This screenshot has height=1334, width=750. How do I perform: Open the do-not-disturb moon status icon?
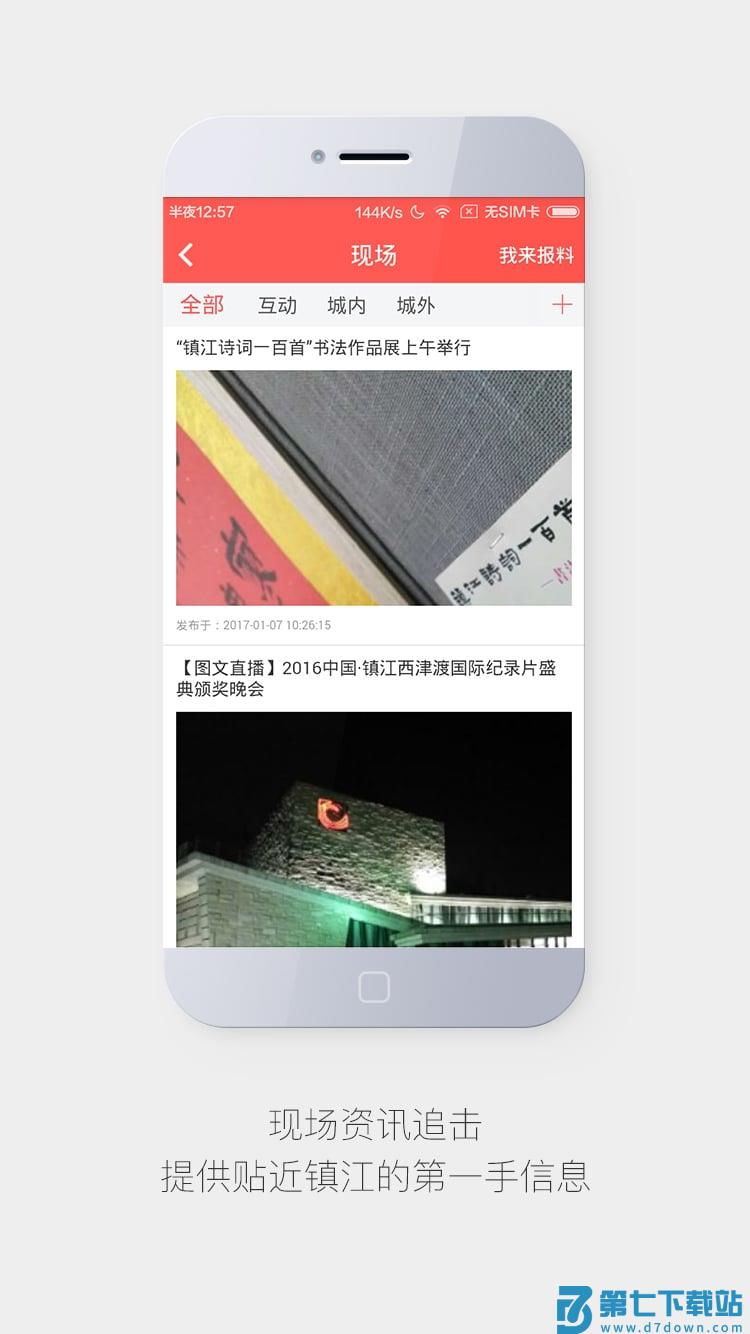tap(416, 212)
